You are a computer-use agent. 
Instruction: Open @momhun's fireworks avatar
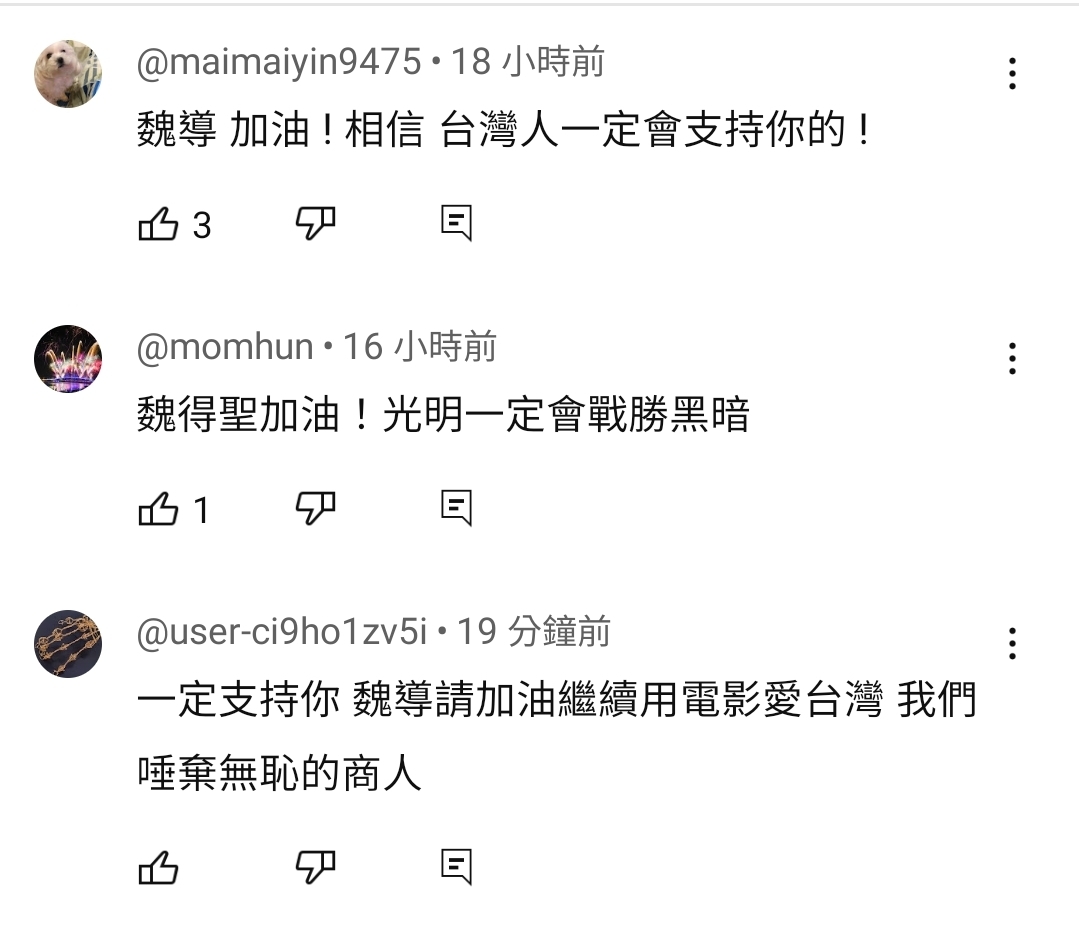68,358
